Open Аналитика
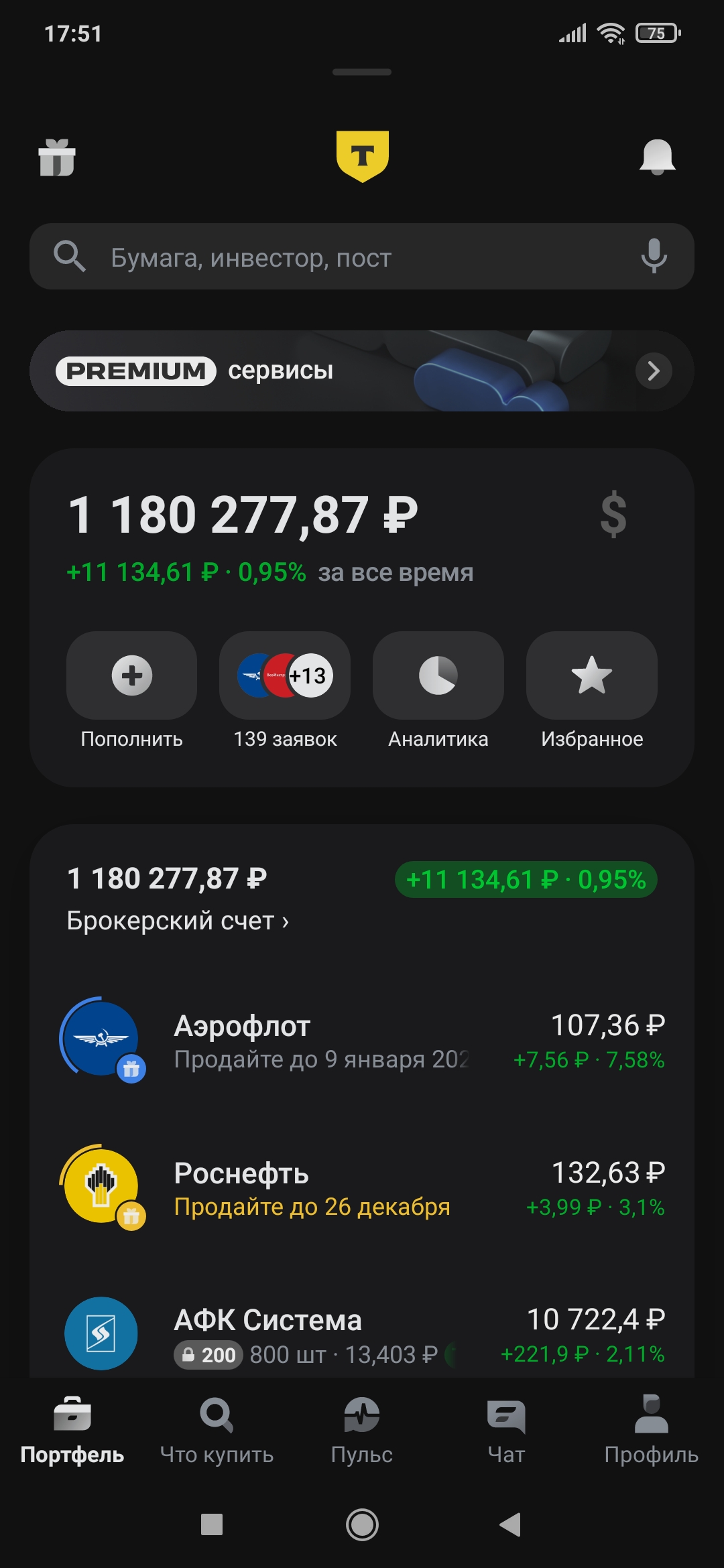The height and width of the screenshot is (1568, 724). pyautogui.click(x=438, y=676)
